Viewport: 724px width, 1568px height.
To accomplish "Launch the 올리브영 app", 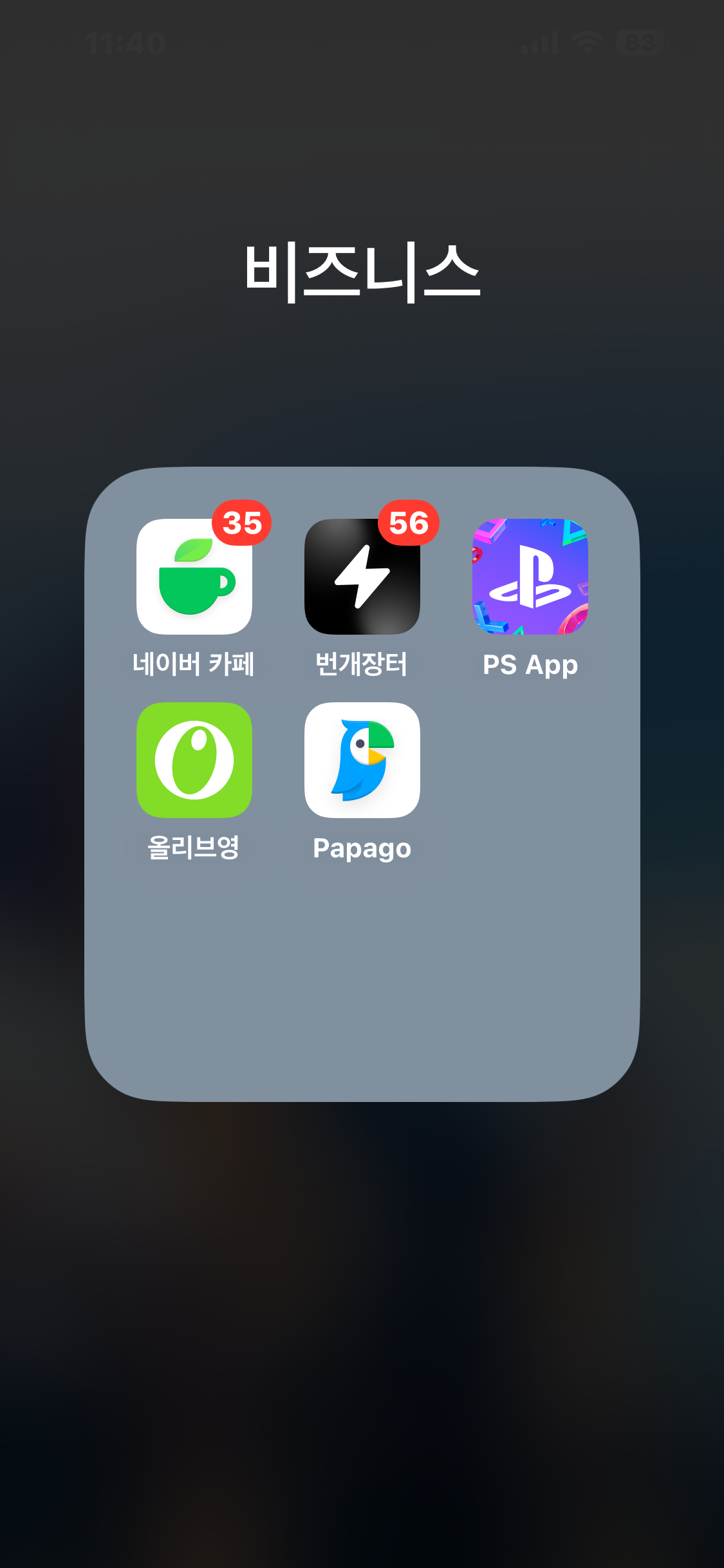I will (194, 760).
